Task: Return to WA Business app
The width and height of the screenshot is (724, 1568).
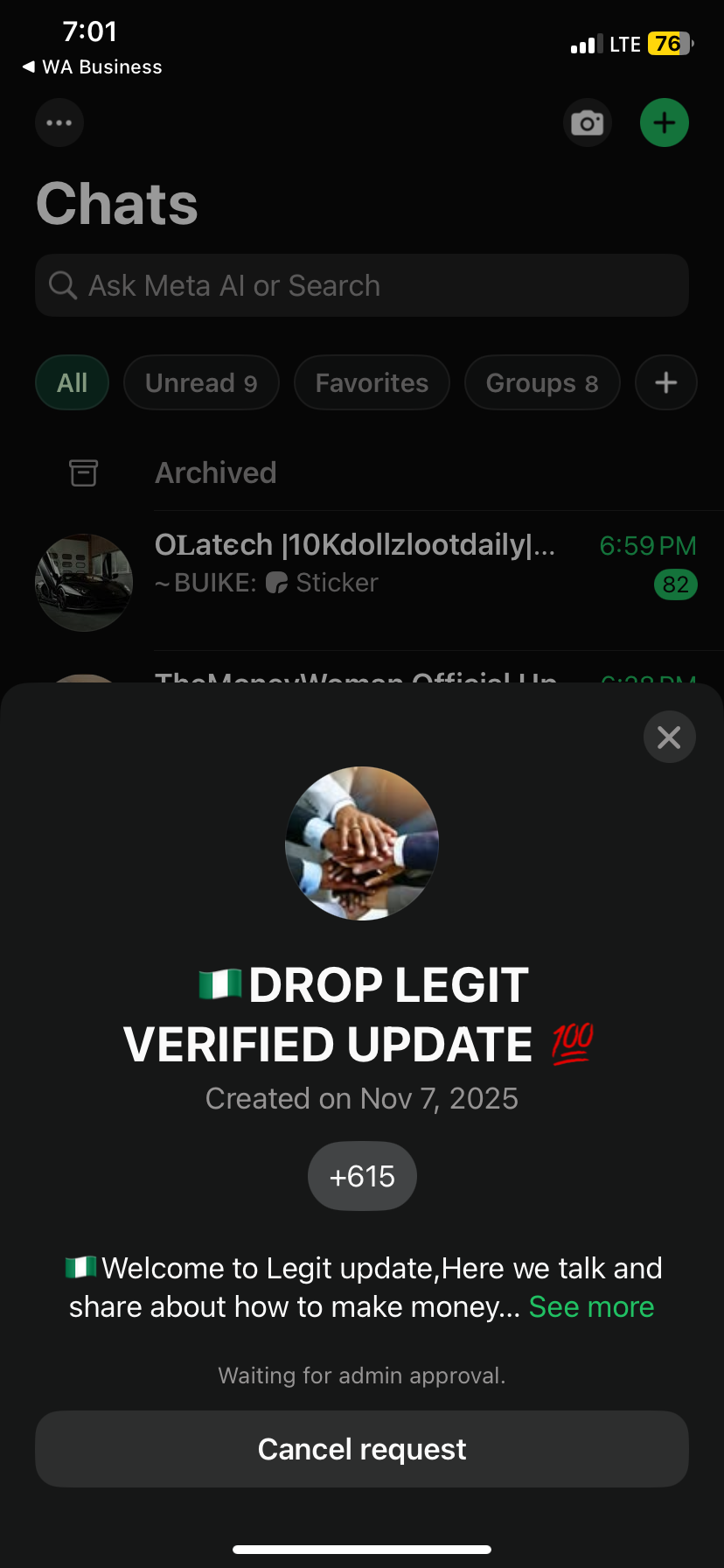Action: (92, 67)
